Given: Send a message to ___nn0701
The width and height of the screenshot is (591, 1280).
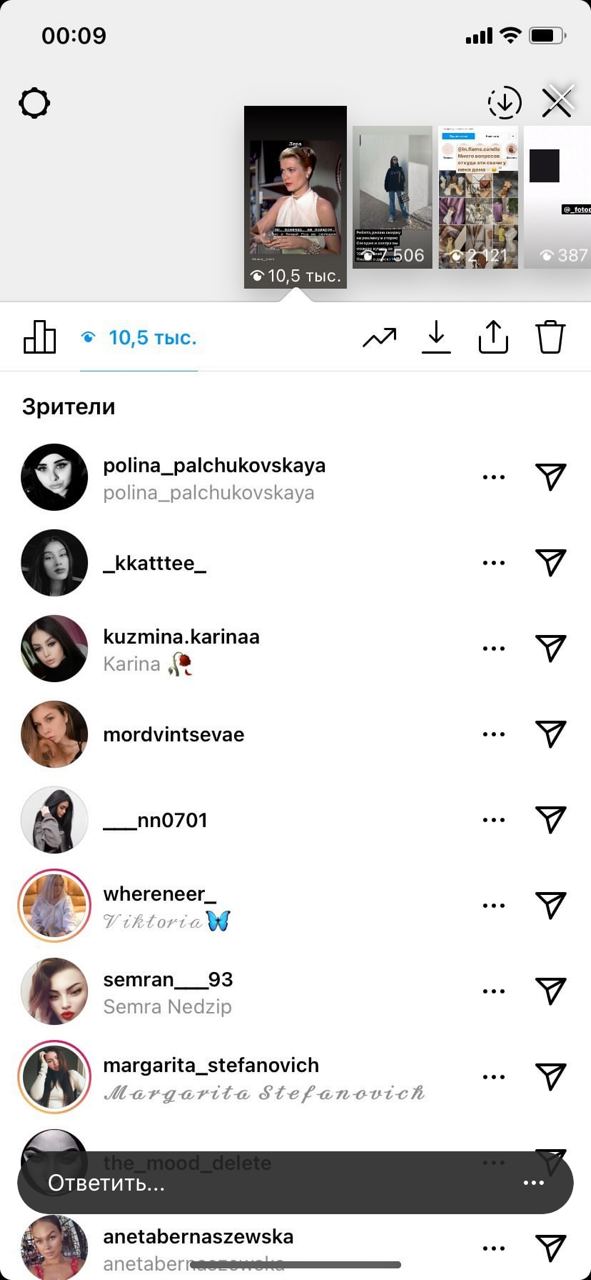Looking at the screenshot, I should (551, 820).
